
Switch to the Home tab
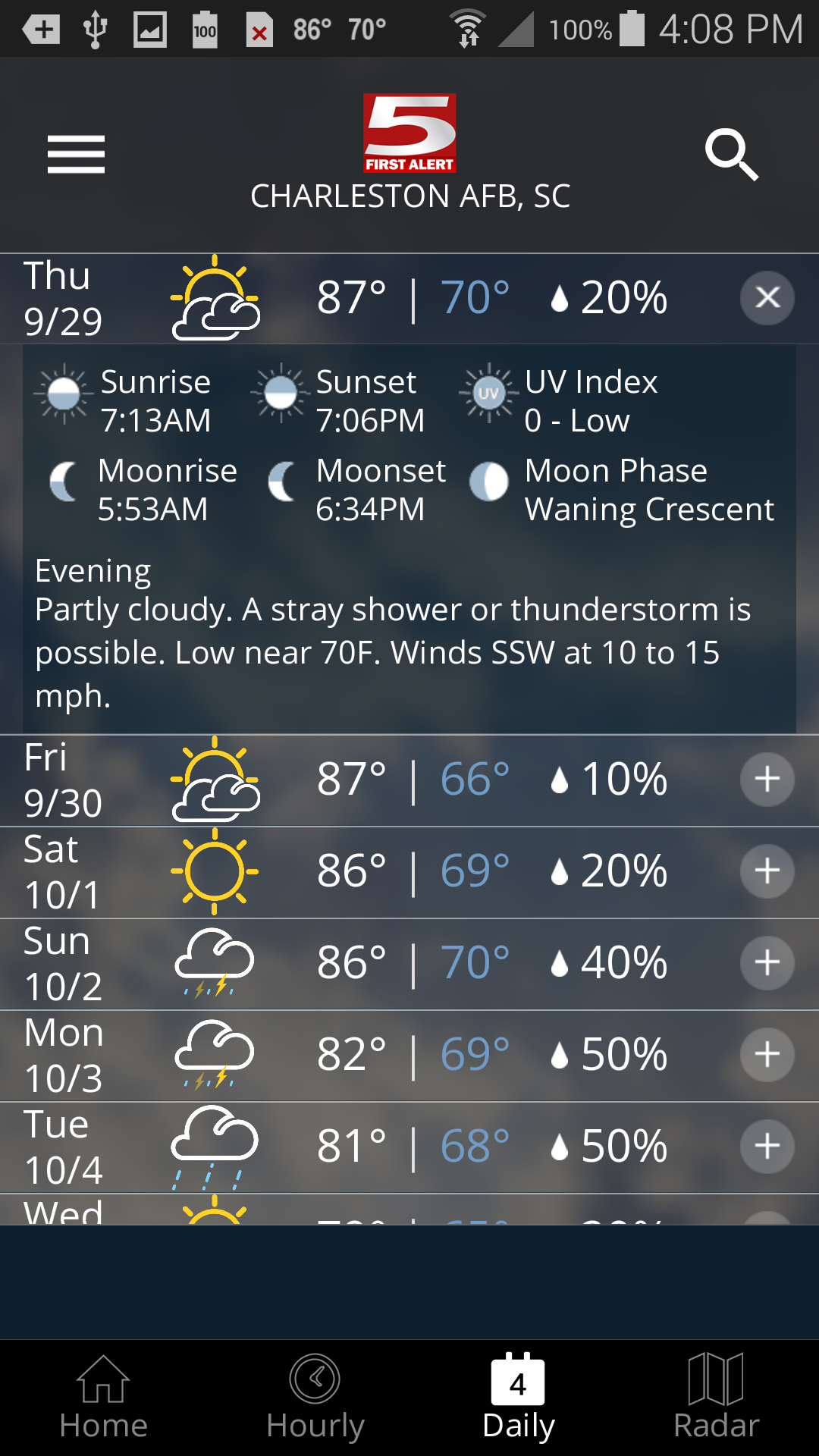click(103, 1397)
